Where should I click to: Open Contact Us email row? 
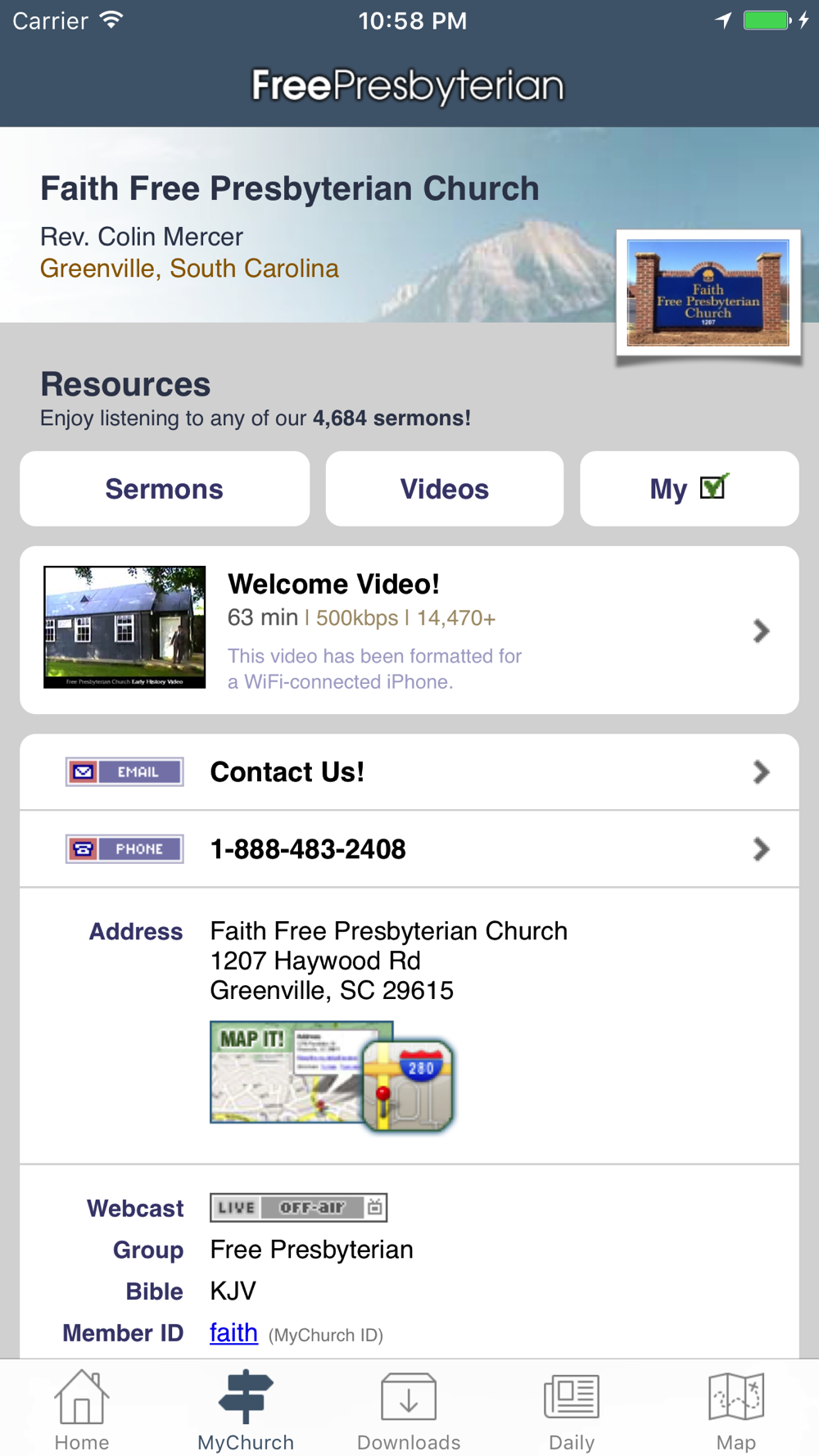409,772
